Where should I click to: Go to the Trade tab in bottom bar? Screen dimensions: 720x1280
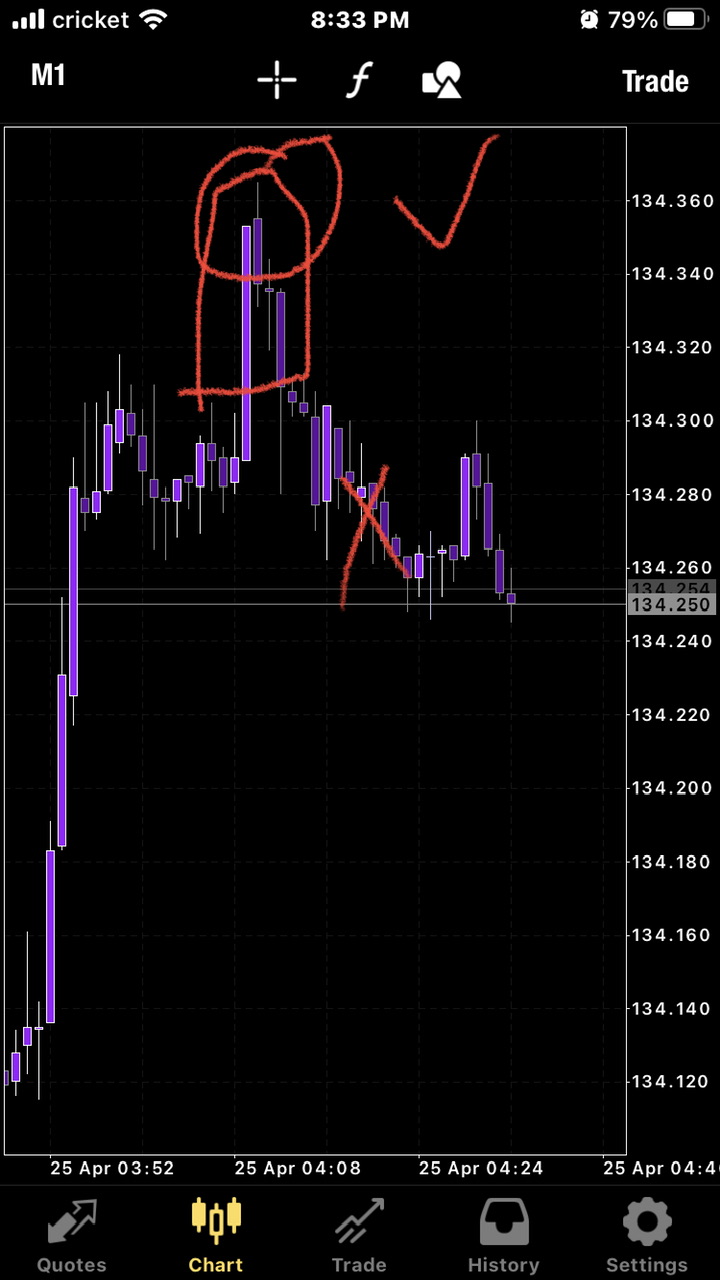[x=359, y=1235]
